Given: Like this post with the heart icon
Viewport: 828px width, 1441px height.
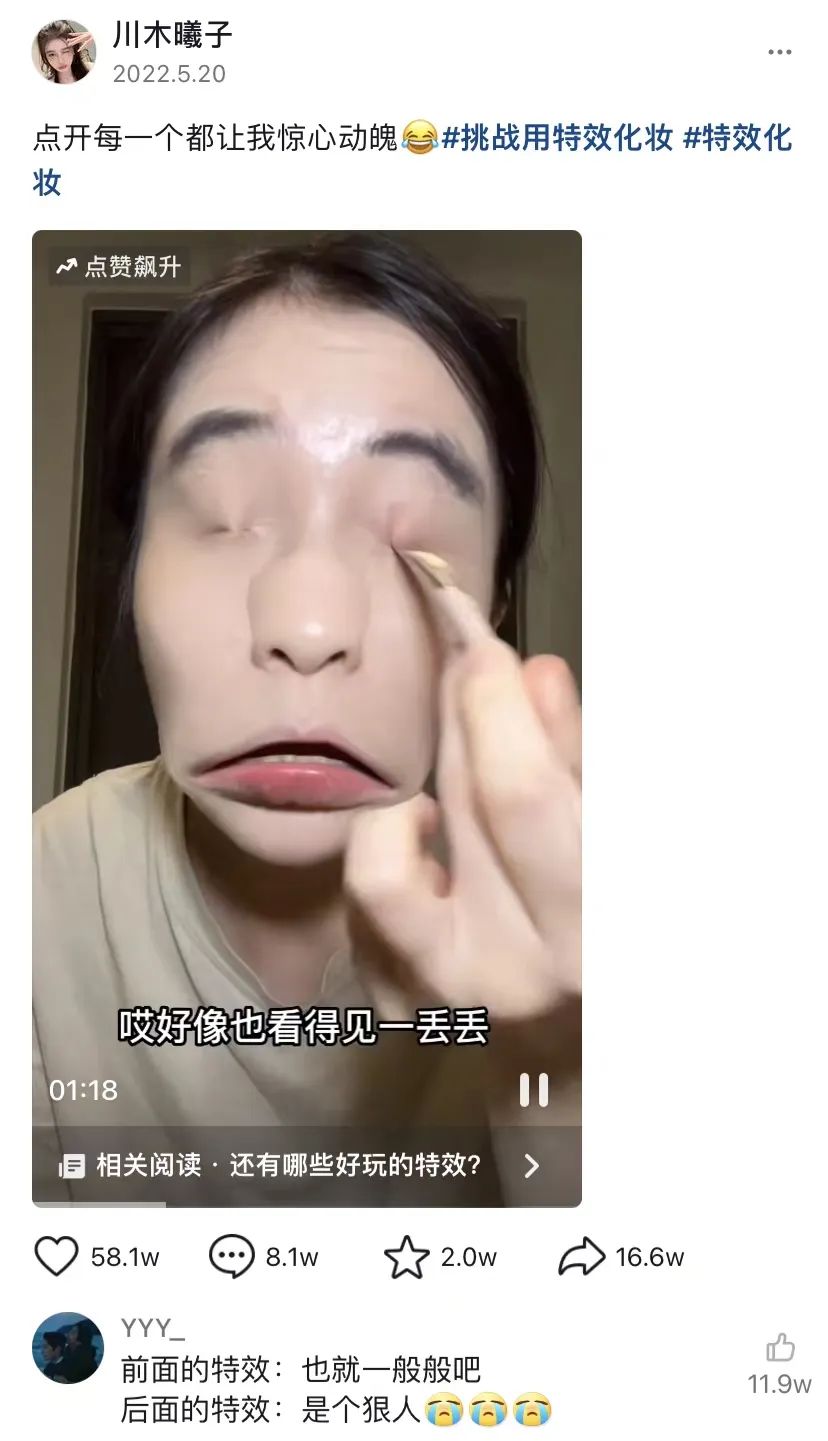Looking at the screenshot, I should [56, 1257].
